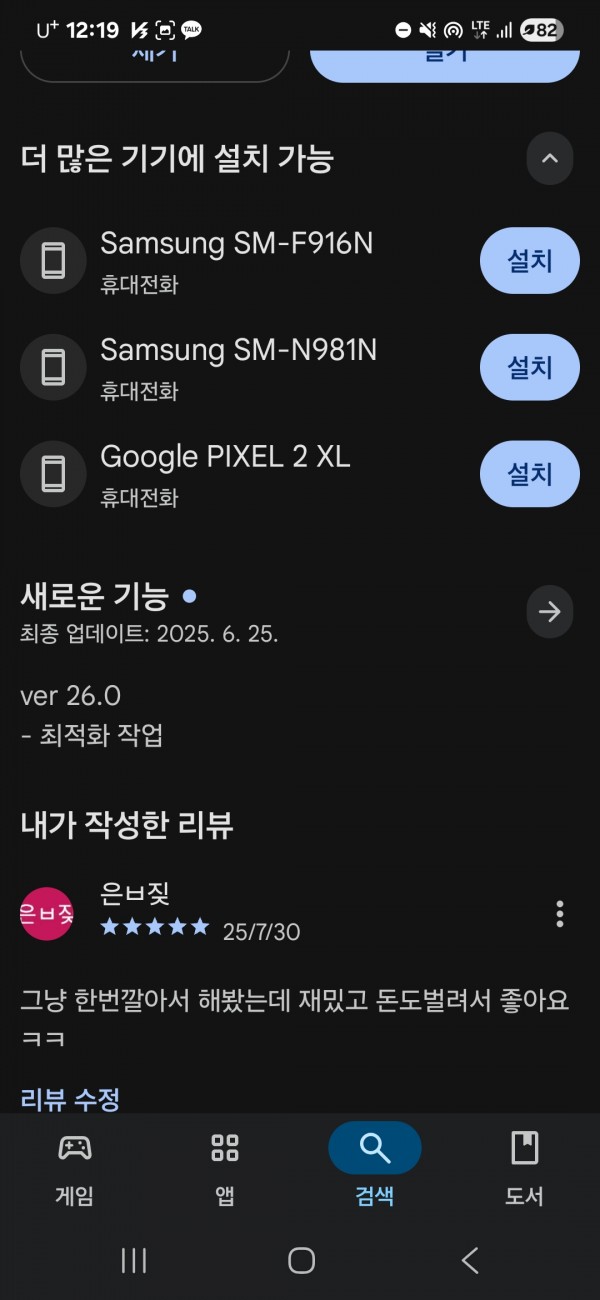Switch to the 도서 tab

pyautogui.click(x=524, y=1166)
